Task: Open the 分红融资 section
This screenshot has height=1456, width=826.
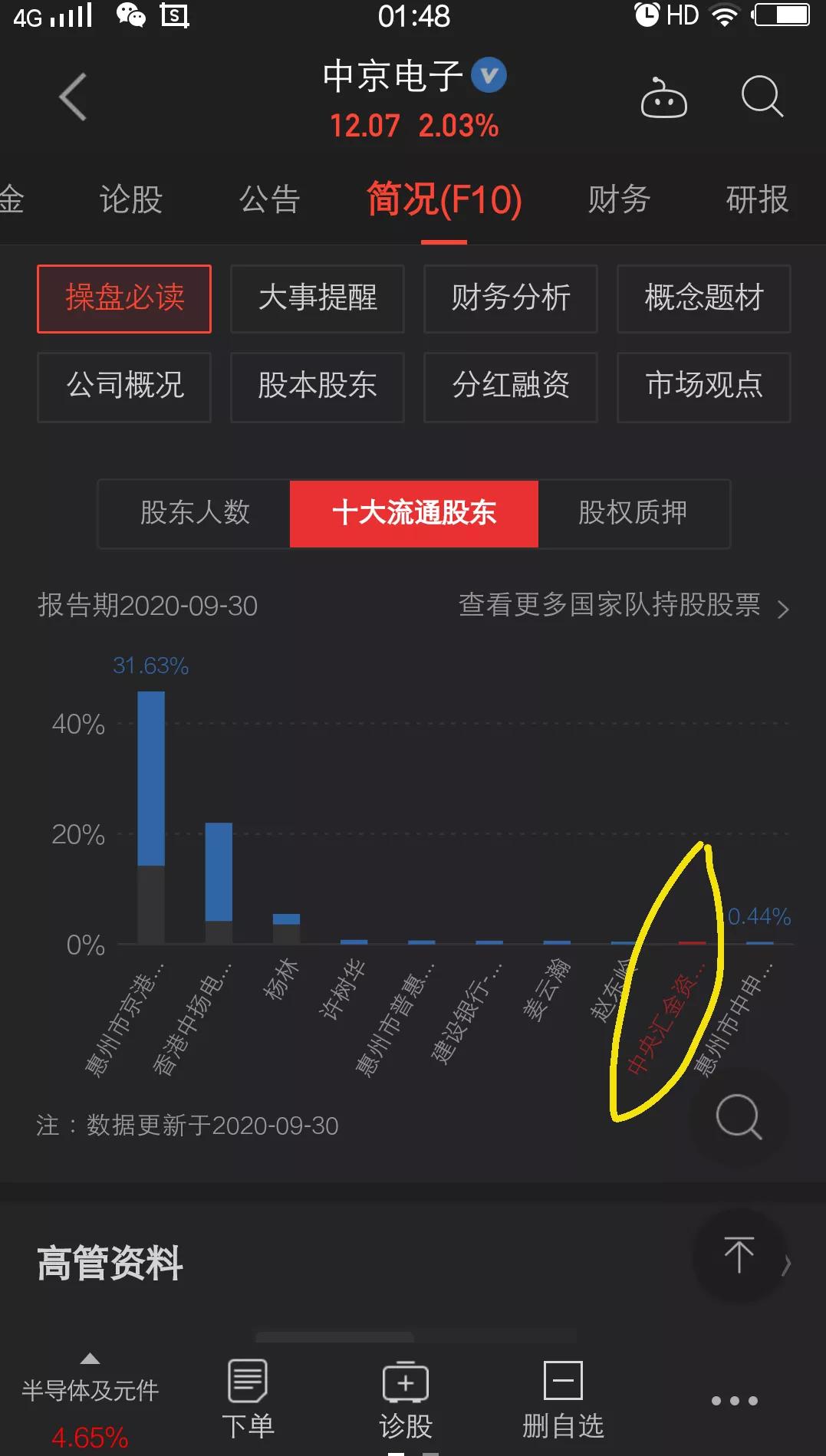Action: (x=511, y=388)
